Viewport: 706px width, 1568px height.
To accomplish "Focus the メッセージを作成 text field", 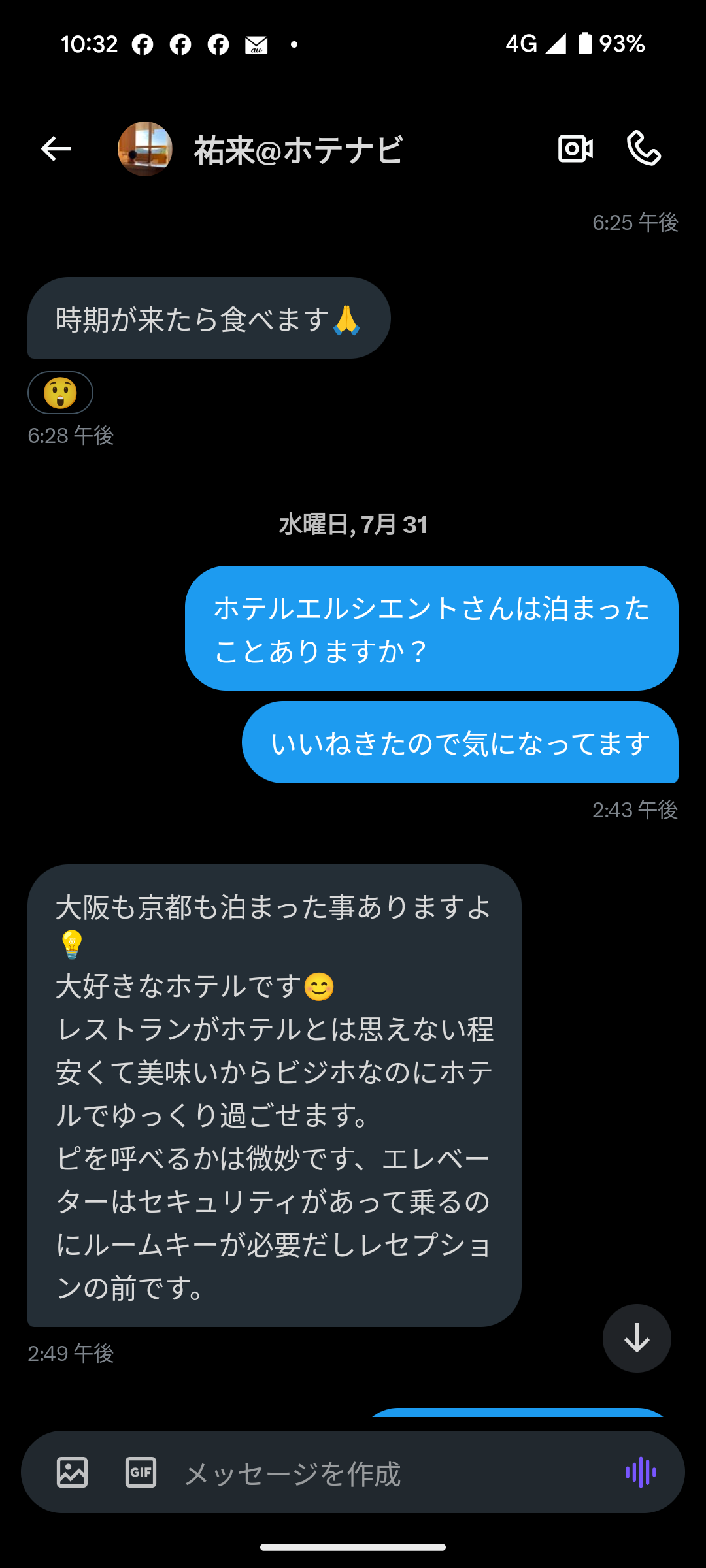I will pos(379,1474).
